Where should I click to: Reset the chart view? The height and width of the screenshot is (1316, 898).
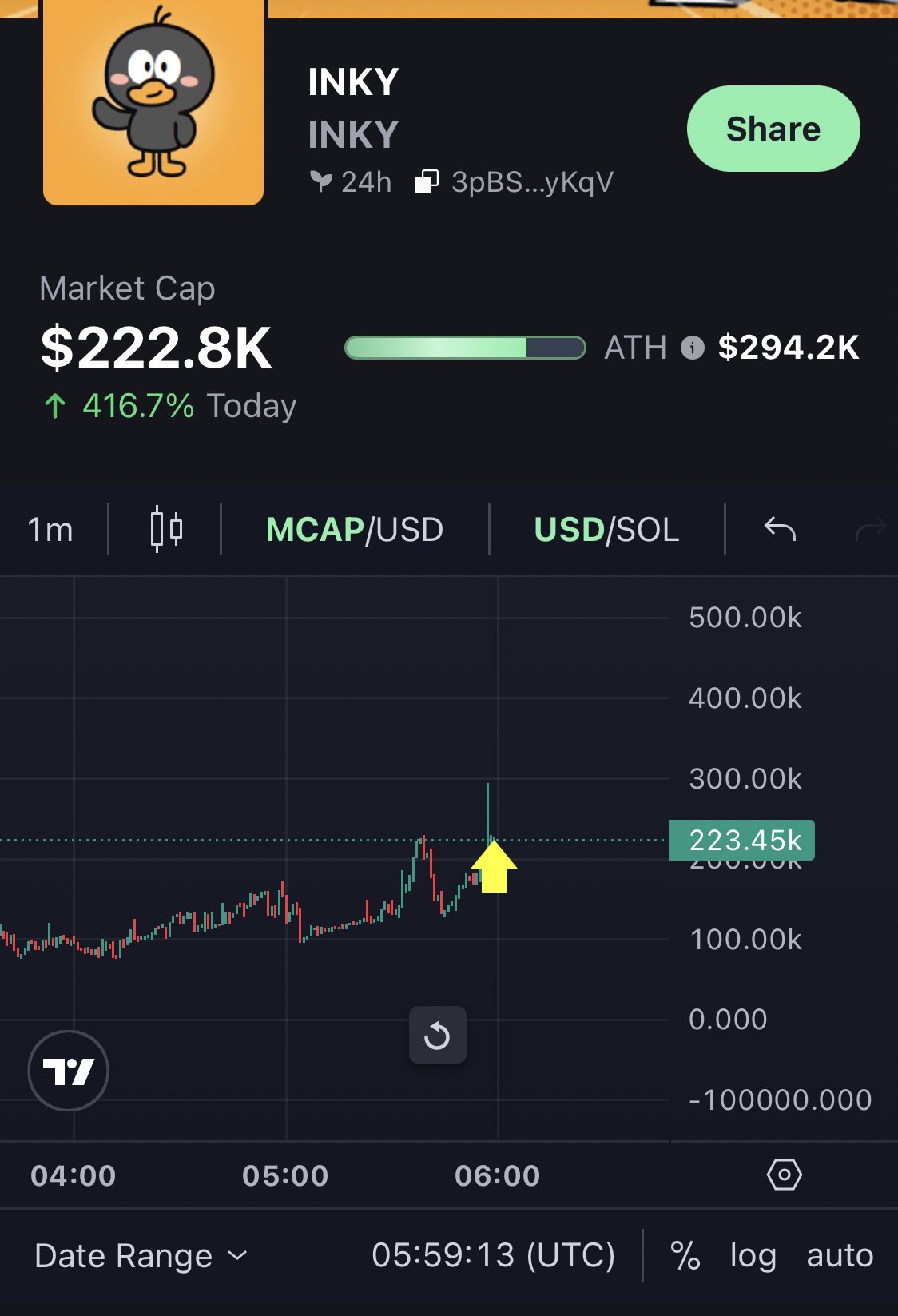pyautogui.click(x=437, y=1036)
